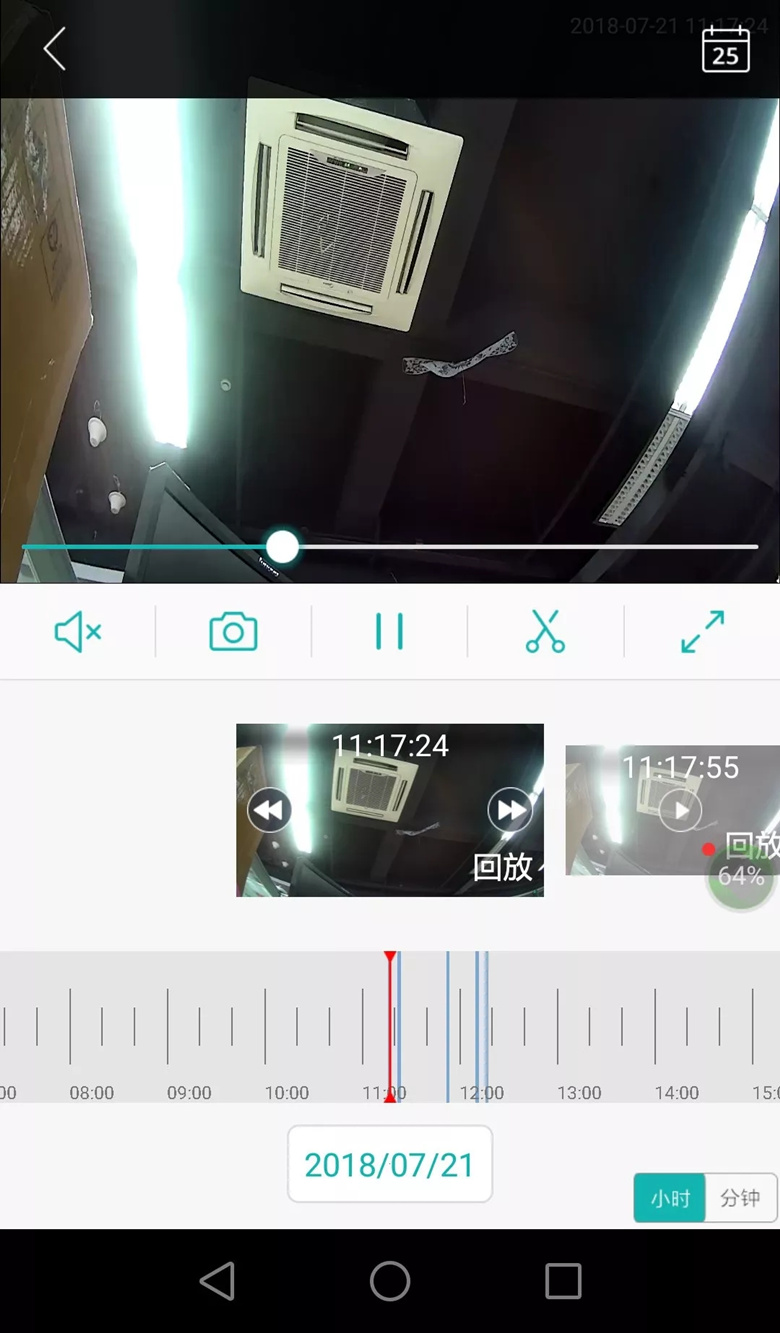Play the 11:17:55 playback clip

coord(681,810)
